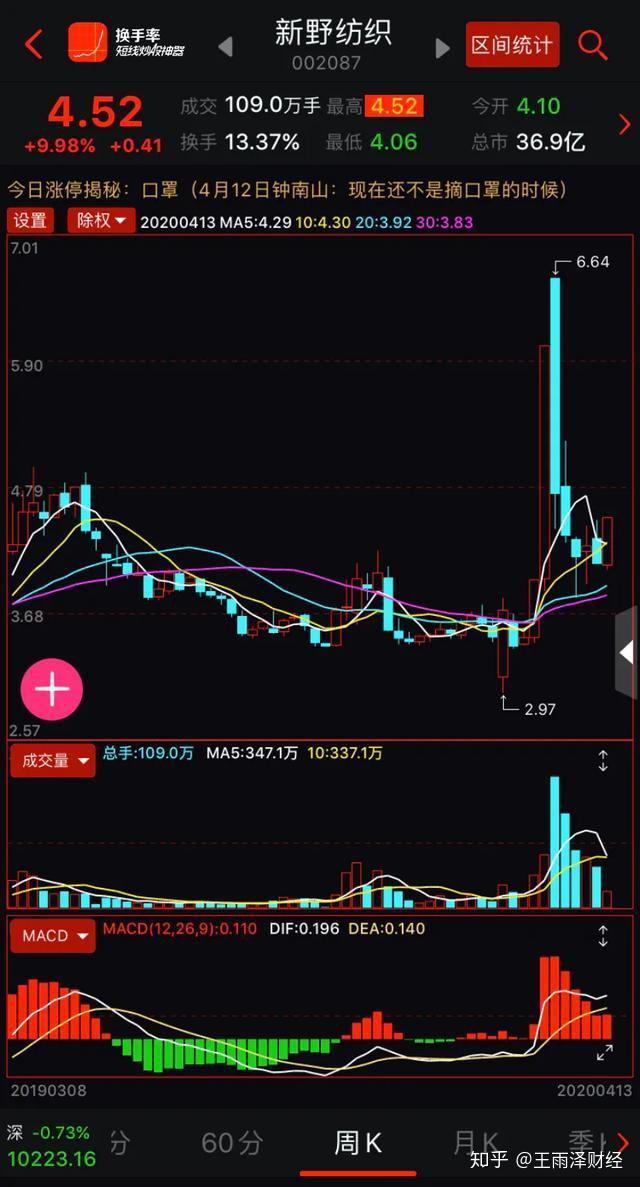
Task: Open the 成交量 indicator dropdown
Action: coord(52,761)
